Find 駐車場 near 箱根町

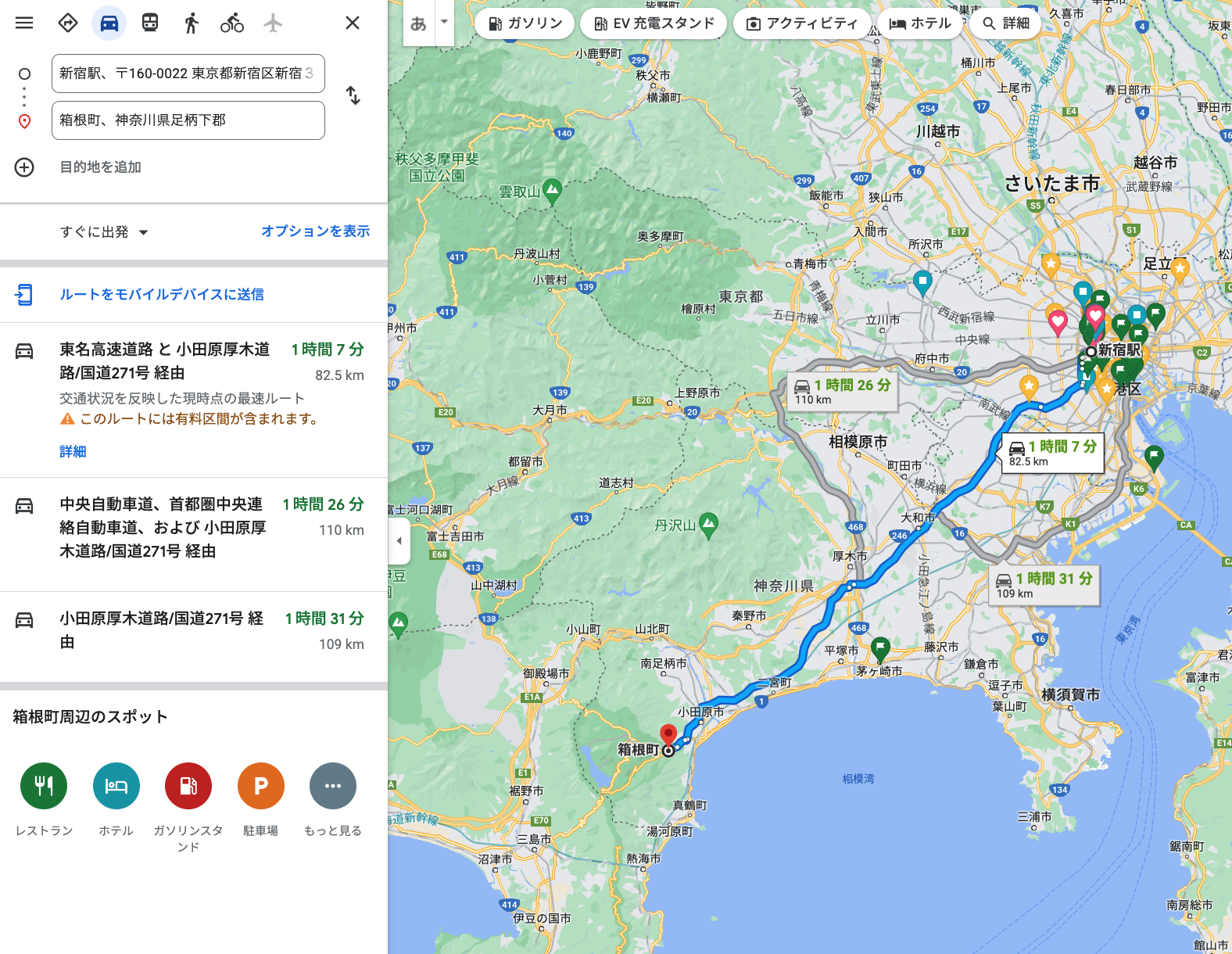point(260,786)
